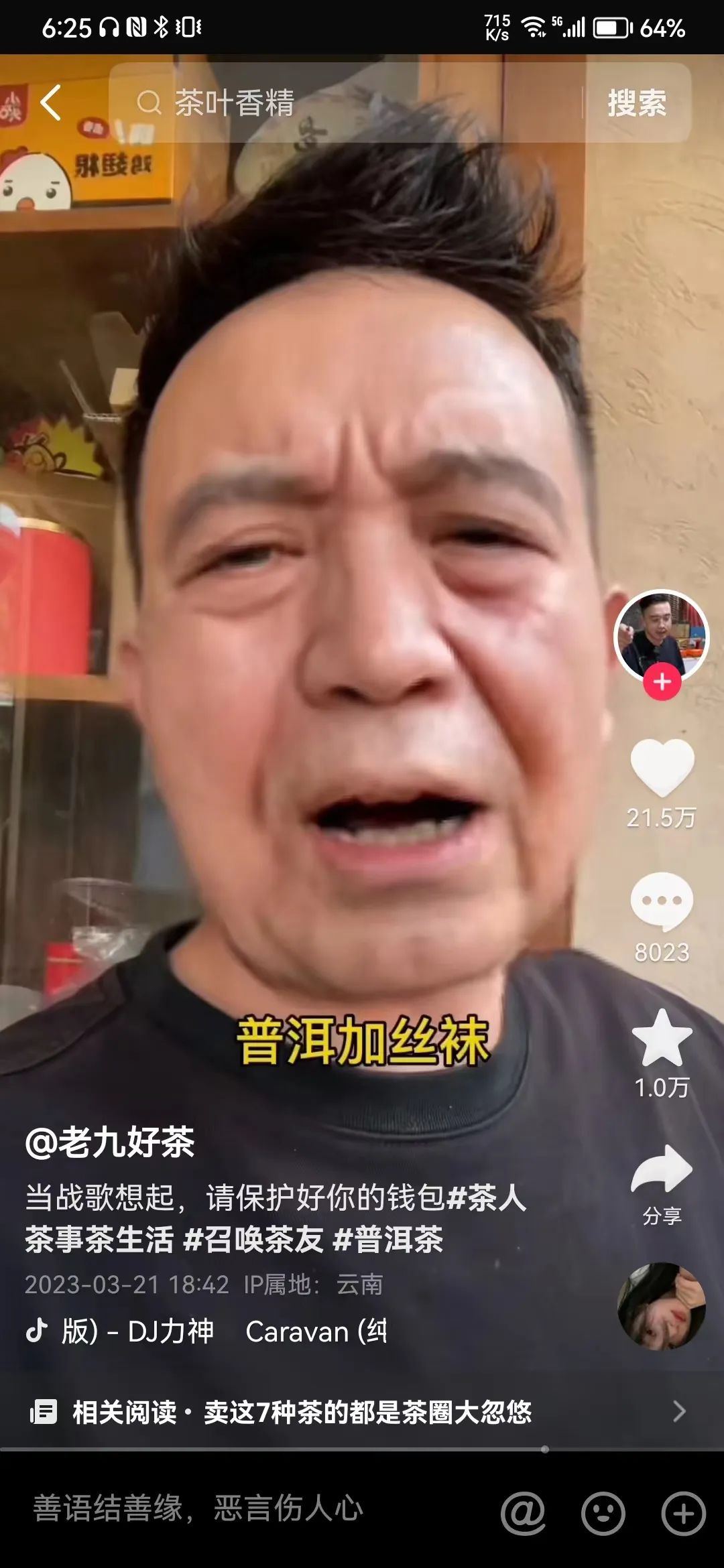Tap the plus icon in the comment bar
Image resolution: width=724 pixels, height=1568 pixels.
pyautogui.click(x=683, y=1513)
